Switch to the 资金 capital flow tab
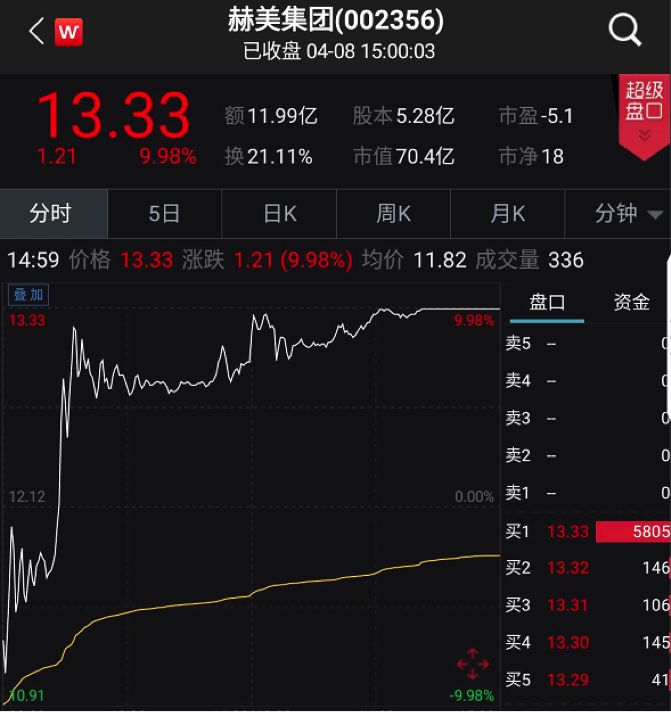The image size is (671, 712). 631,303
